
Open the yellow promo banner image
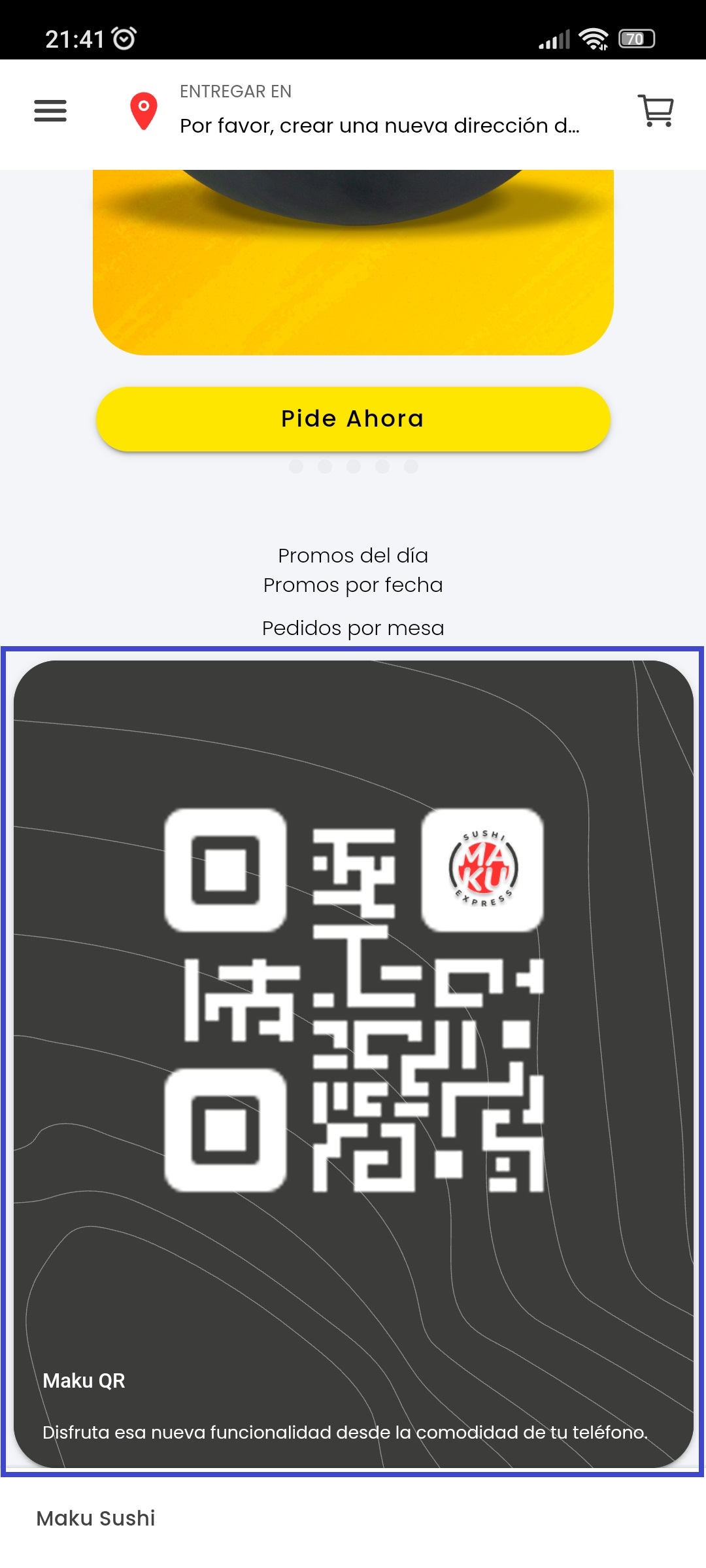tap(353, 261)
